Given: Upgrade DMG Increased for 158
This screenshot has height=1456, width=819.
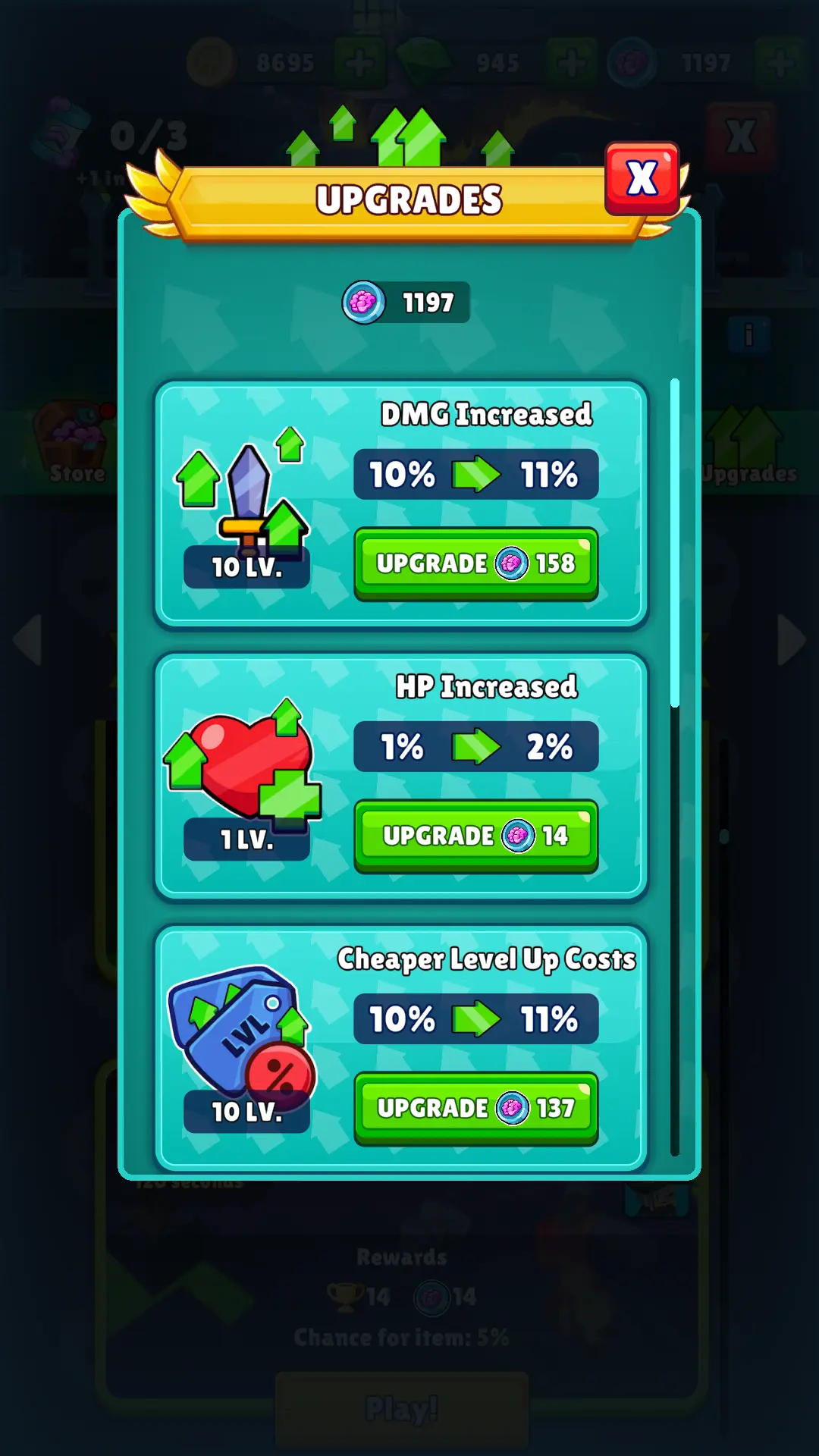Looking at the screenshot, I should coord(475,563).
